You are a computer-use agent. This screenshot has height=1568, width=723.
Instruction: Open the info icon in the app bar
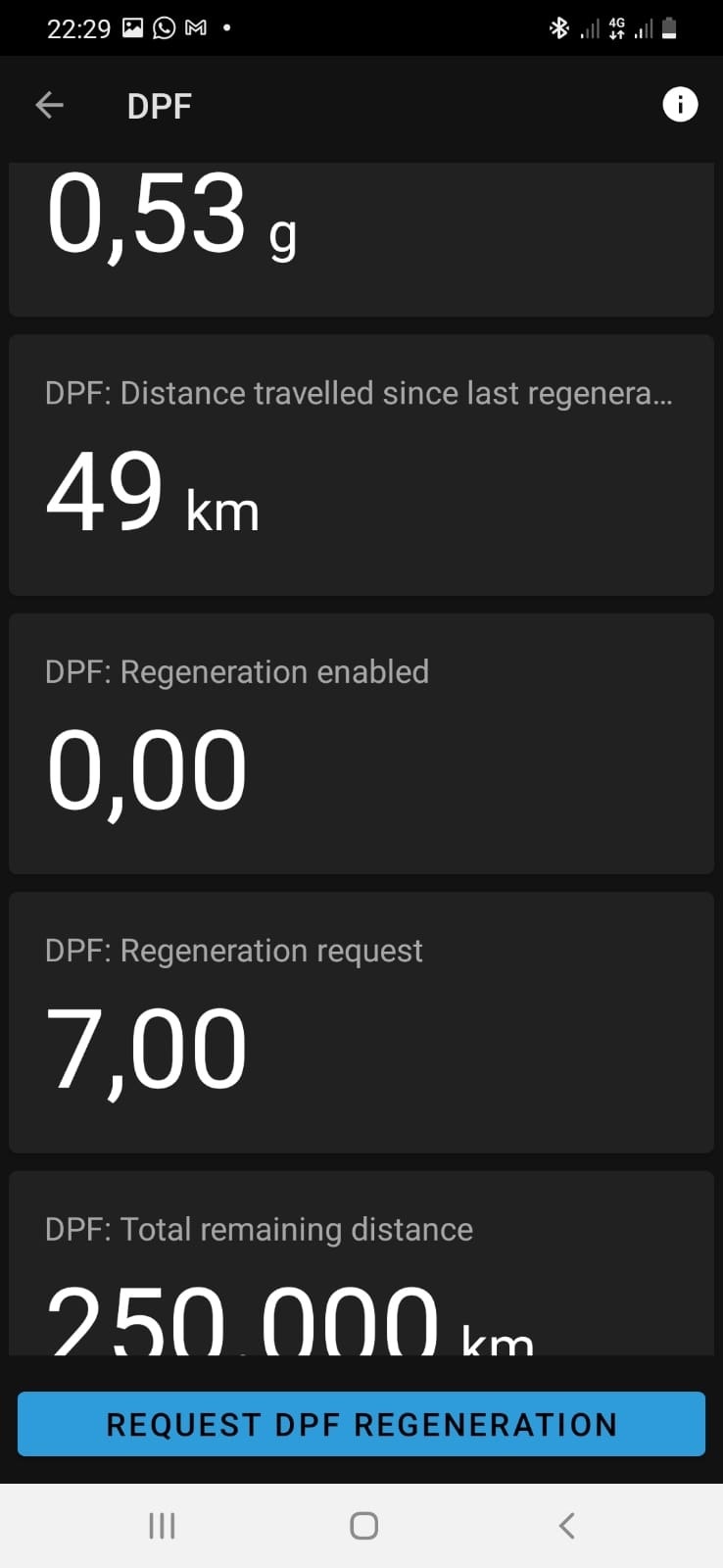(680, 104)
